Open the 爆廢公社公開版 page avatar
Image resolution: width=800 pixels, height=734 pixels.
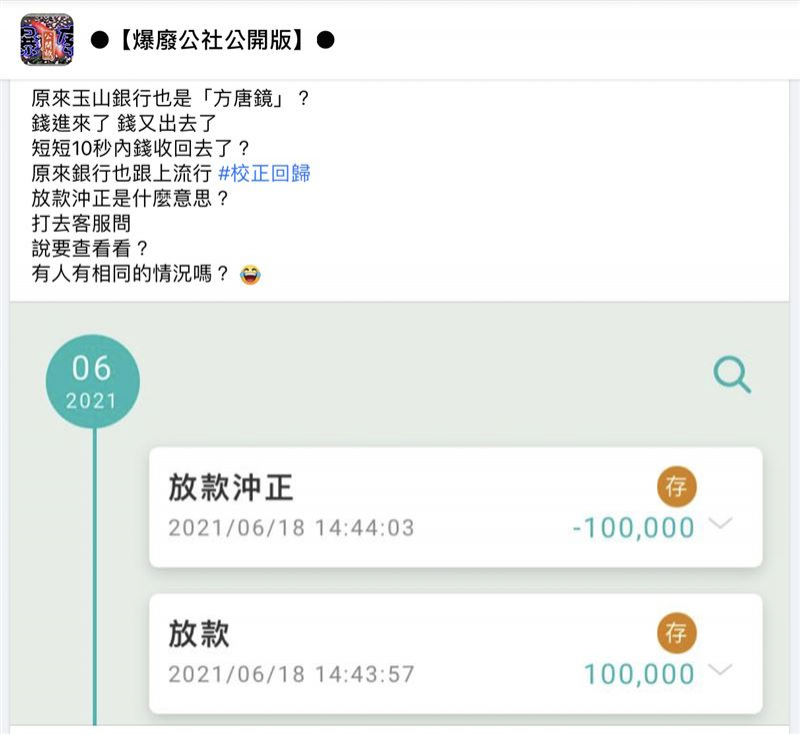point(47,40)
